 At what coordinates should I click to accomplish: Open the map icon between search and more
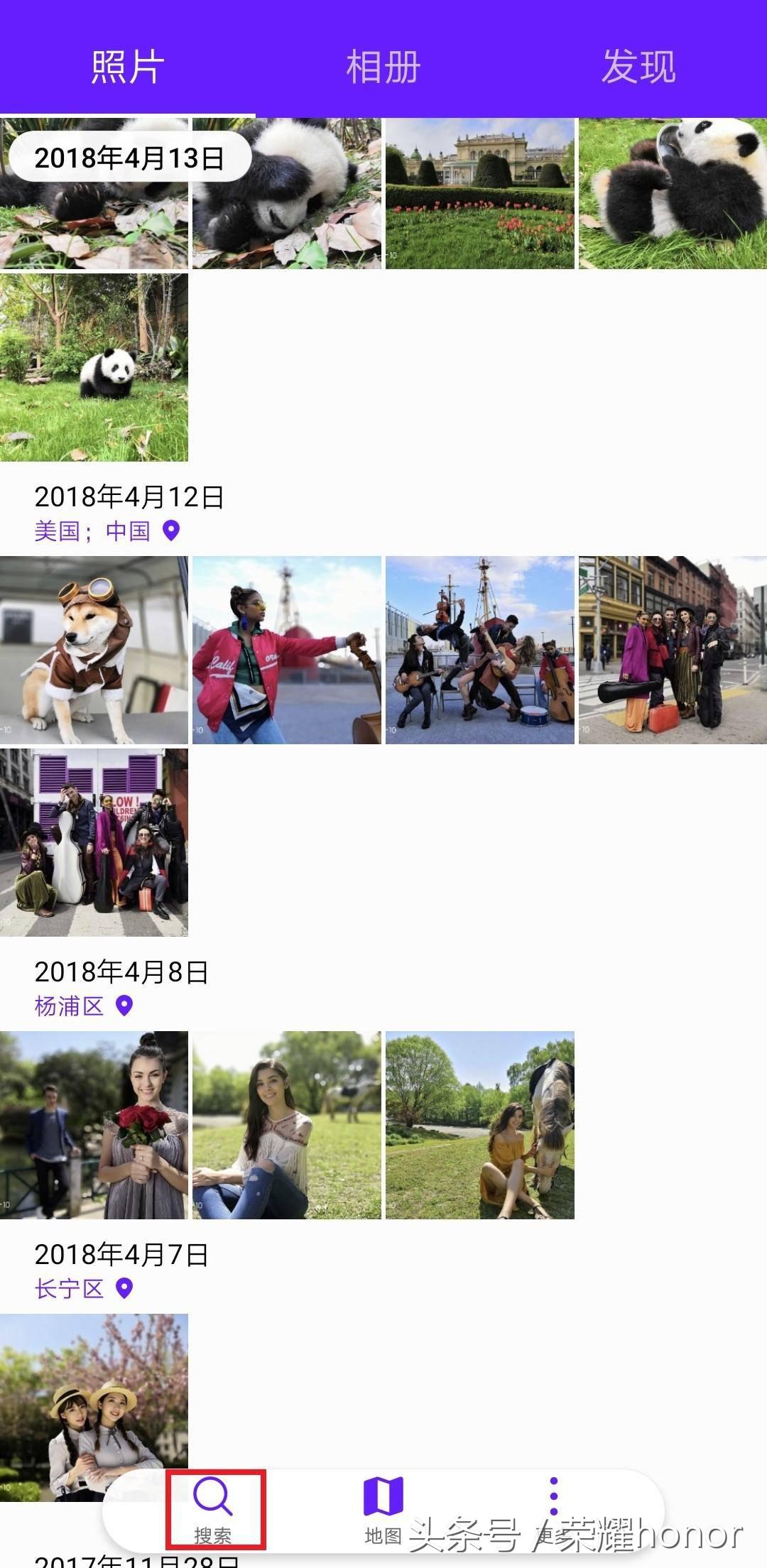click(384, 1496)
